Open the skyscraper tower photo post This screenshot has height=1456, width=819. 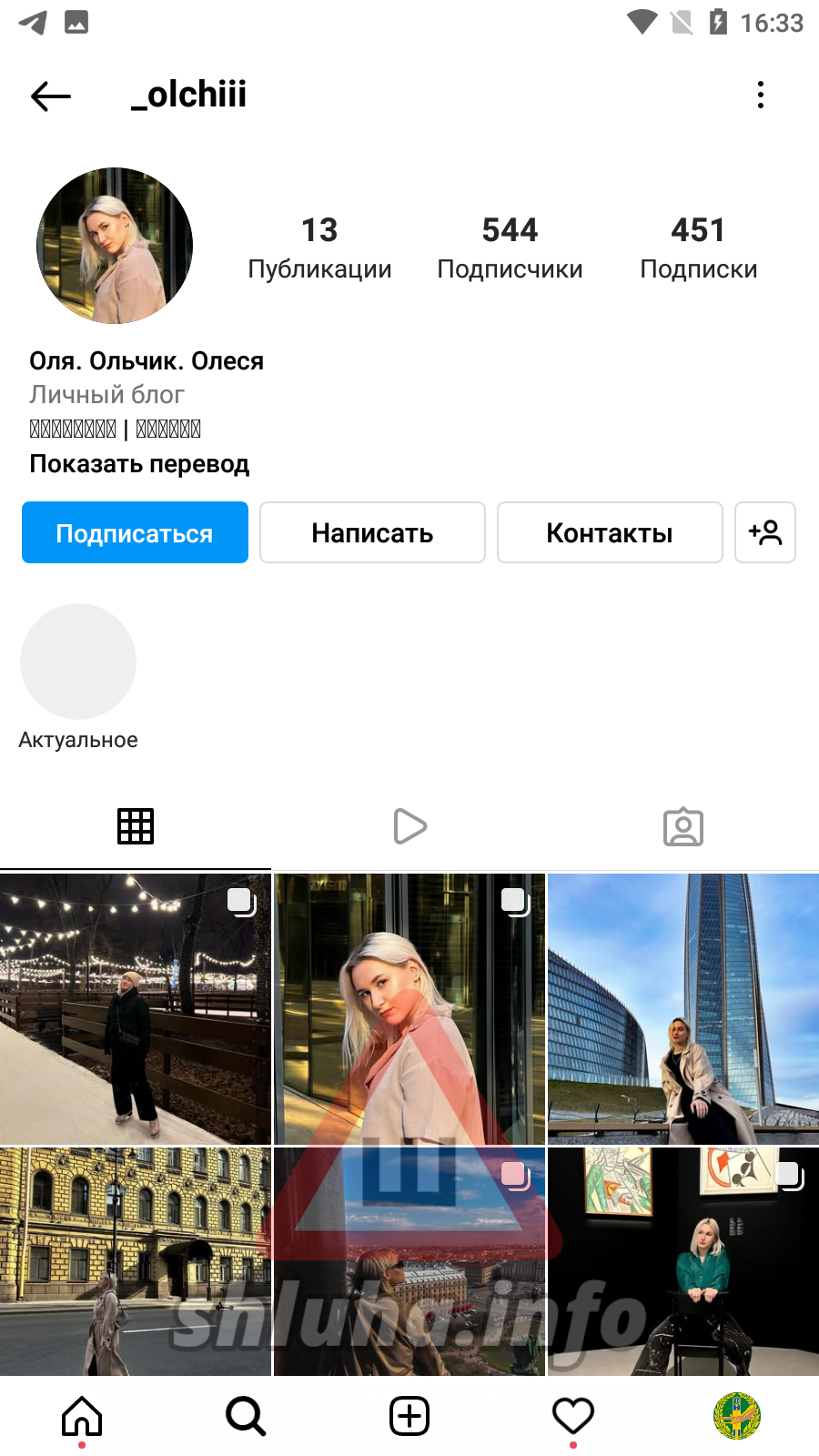(x=683, y=1008)
